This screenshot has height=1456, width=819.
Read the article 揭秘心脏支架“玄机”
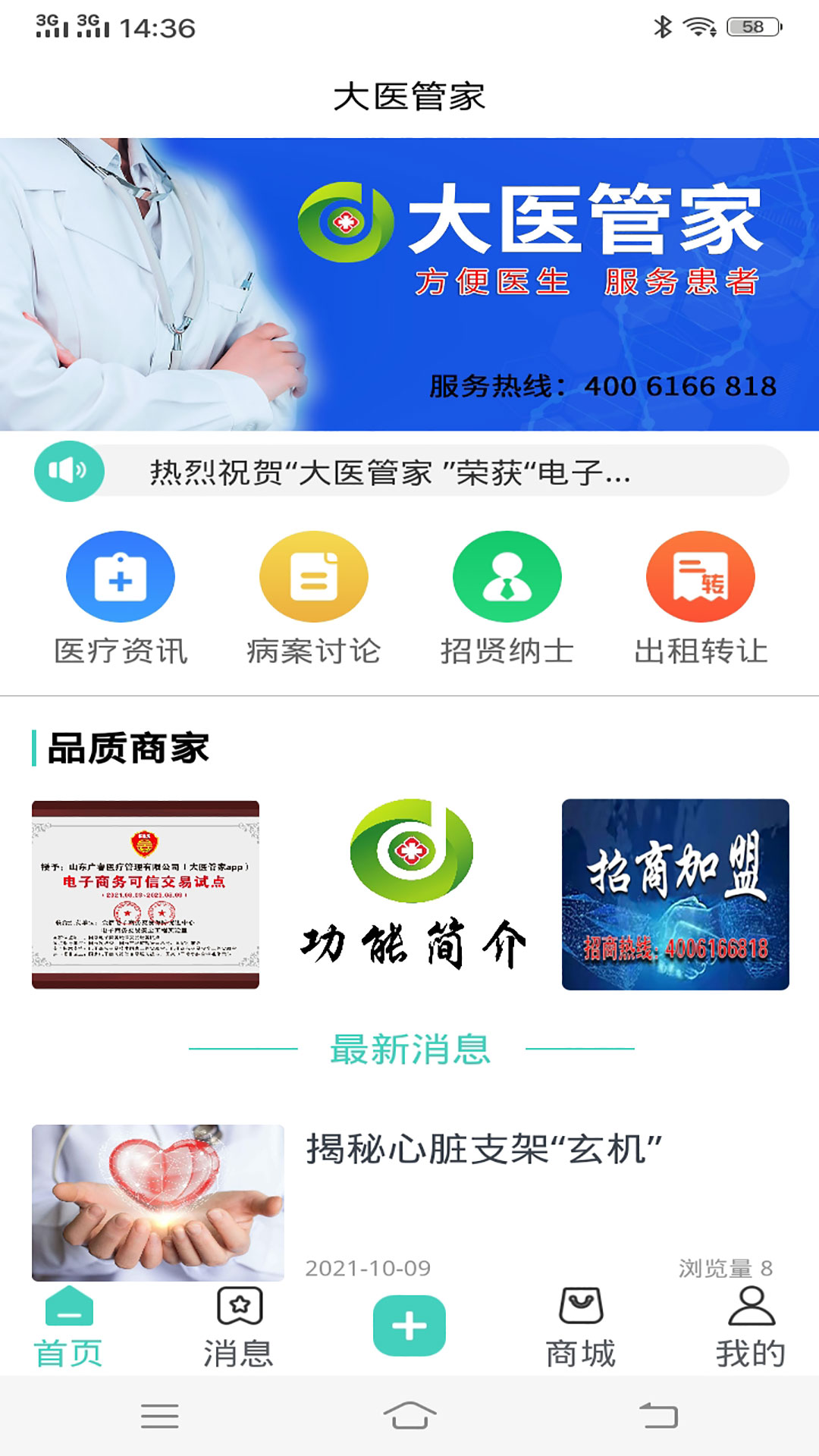[x=484, y=1150]
